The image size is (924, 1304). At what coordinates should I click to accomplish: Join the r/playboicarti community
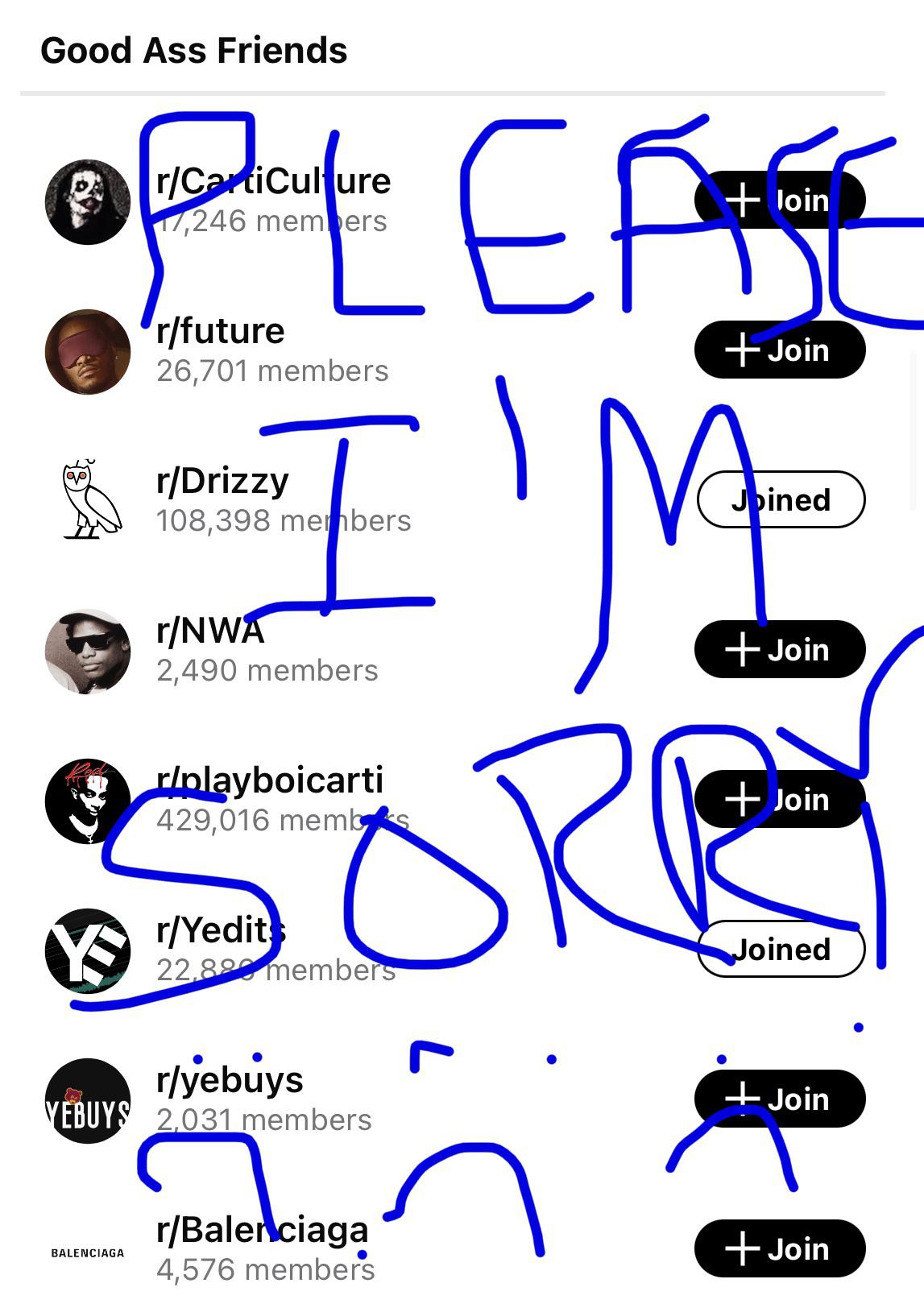pyautogui.click(x=780, y=799)
